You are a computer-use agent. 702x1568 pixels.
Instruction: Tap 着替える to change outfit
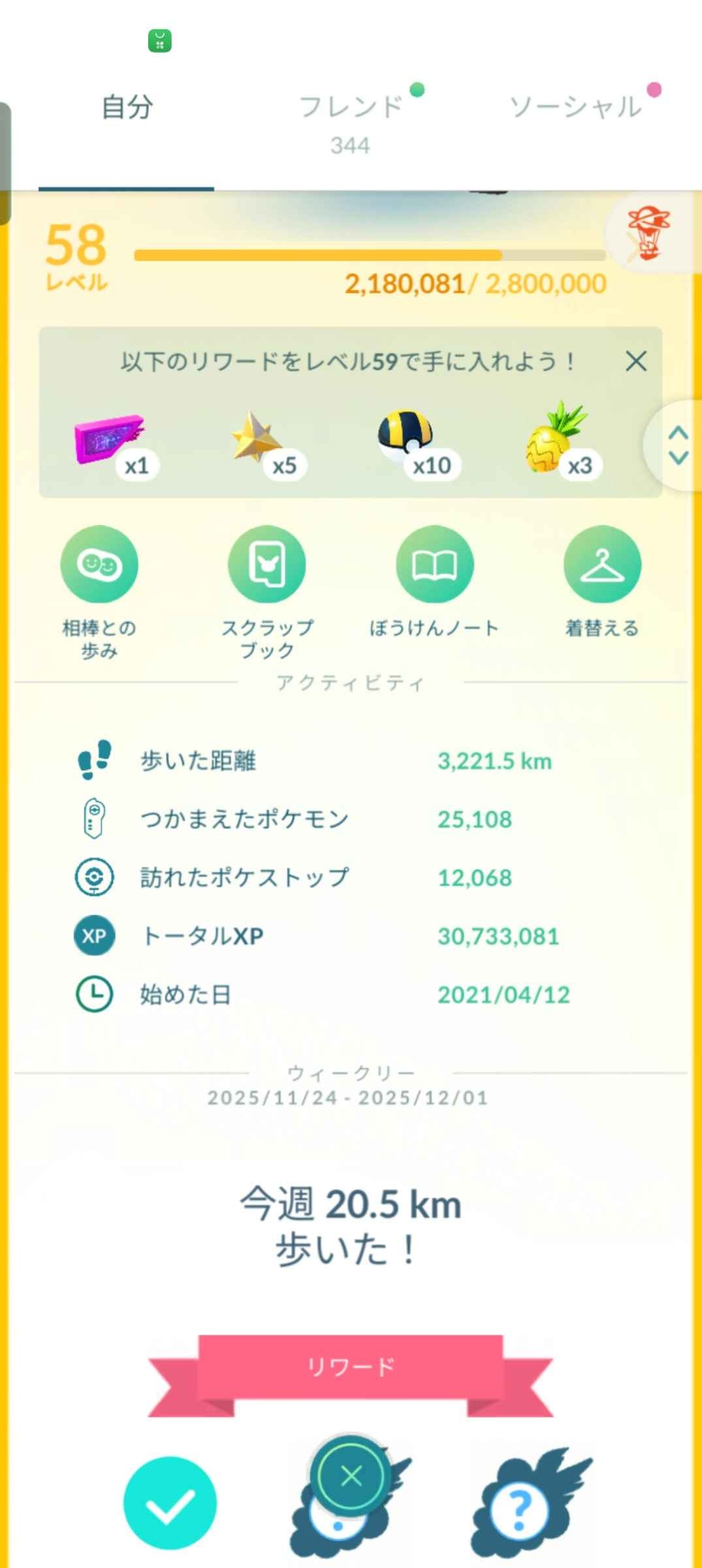(x=602, y=565)
